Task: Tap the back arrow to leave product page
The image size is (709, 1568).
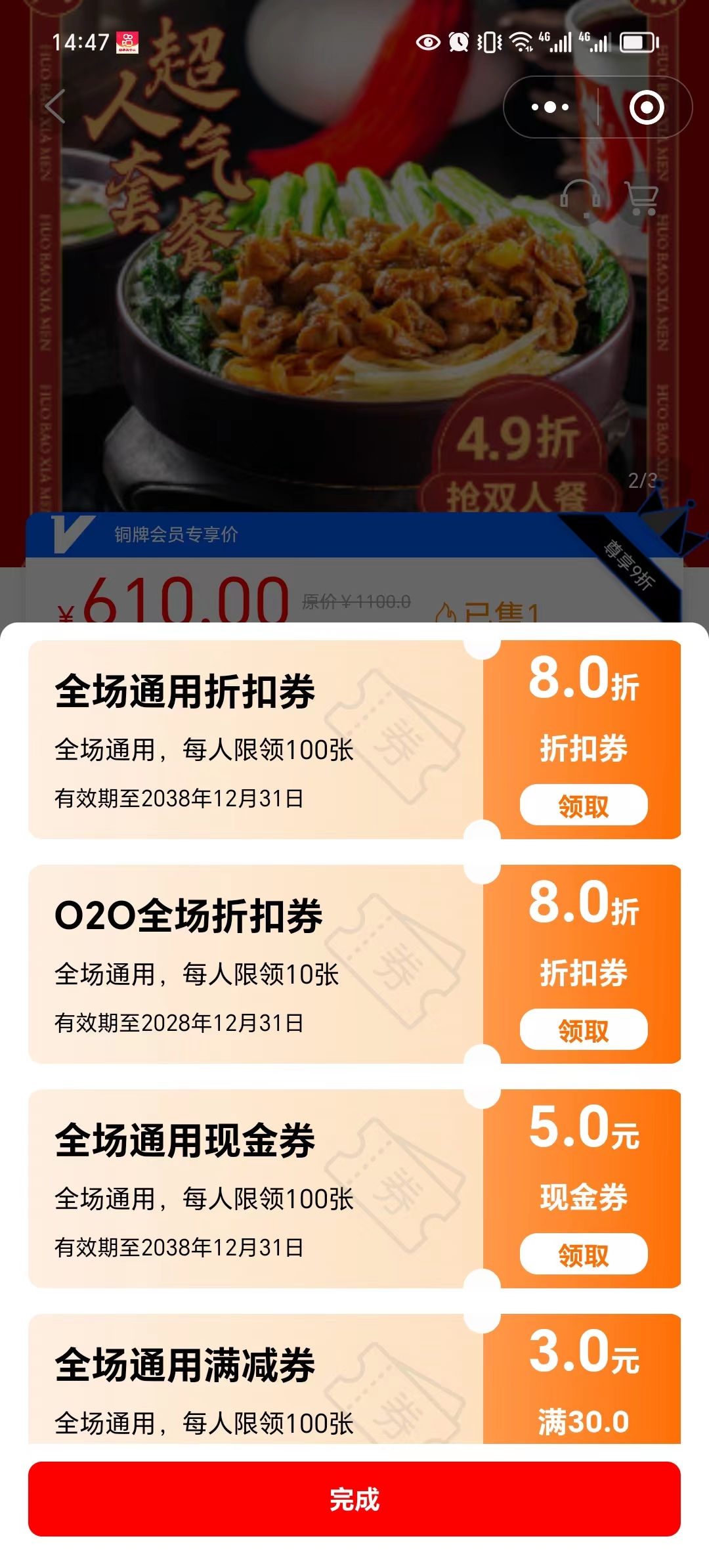Action: pyautogui.click(x=54, y=107)
